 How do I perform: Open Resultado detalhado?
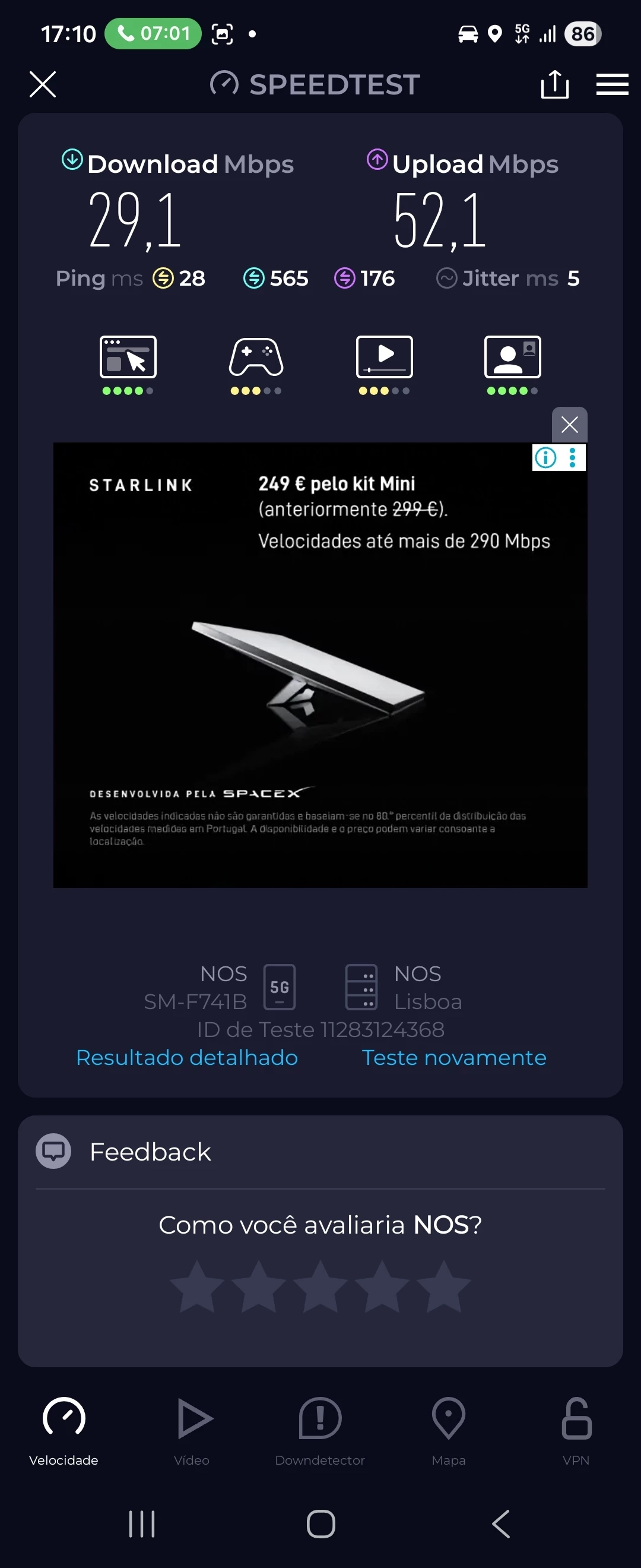187,1058
